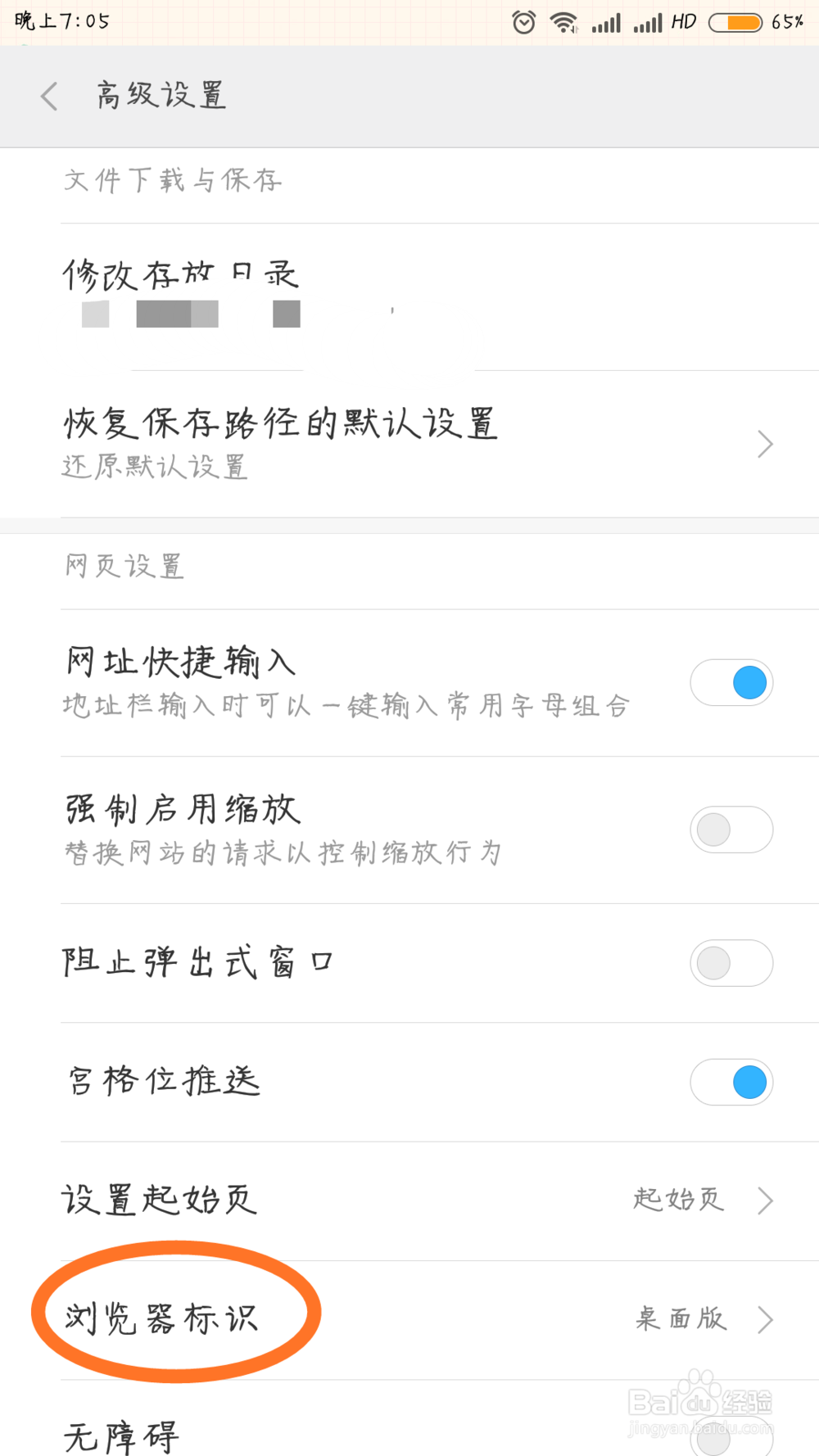Enable 强制启用缩放 switch
Image resolution: width=819 pixels, height=1456 pixels.
(x=731, y=830)
